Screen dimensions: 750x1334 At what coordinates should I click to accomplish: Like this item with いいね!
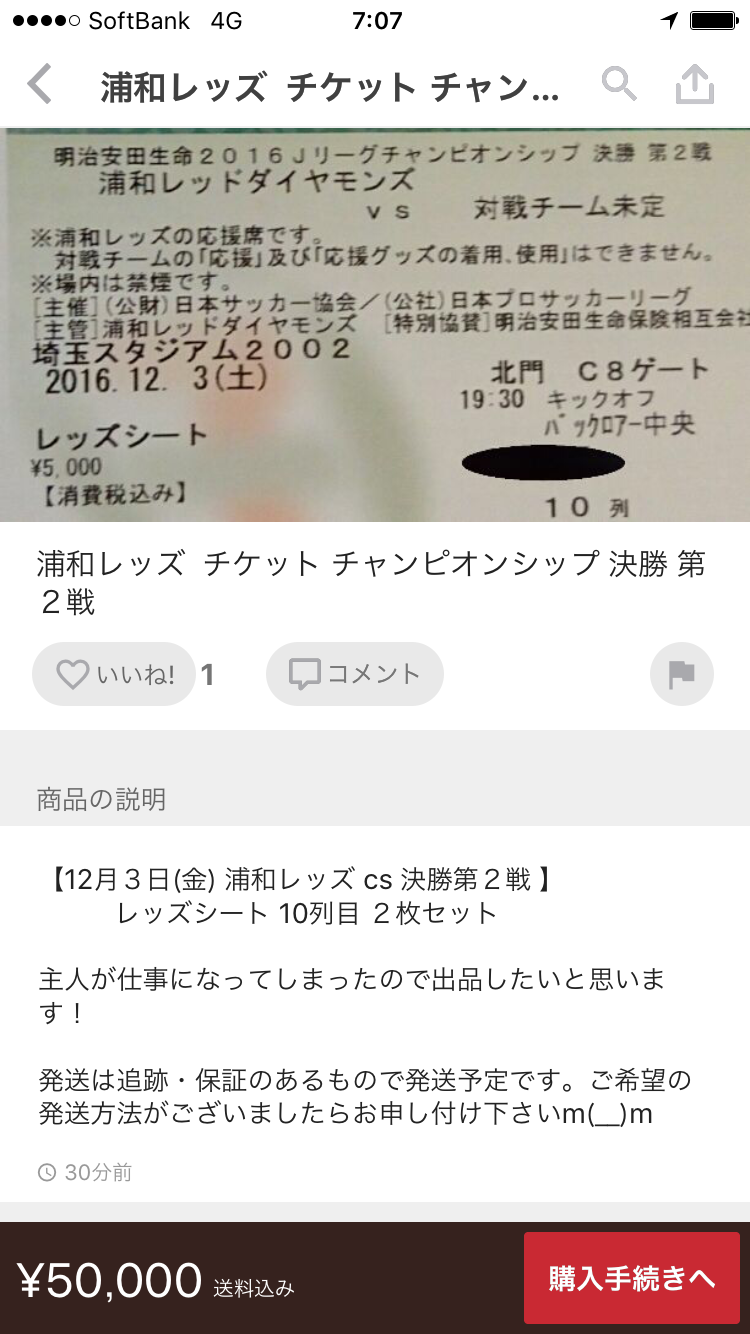(114, 675)
